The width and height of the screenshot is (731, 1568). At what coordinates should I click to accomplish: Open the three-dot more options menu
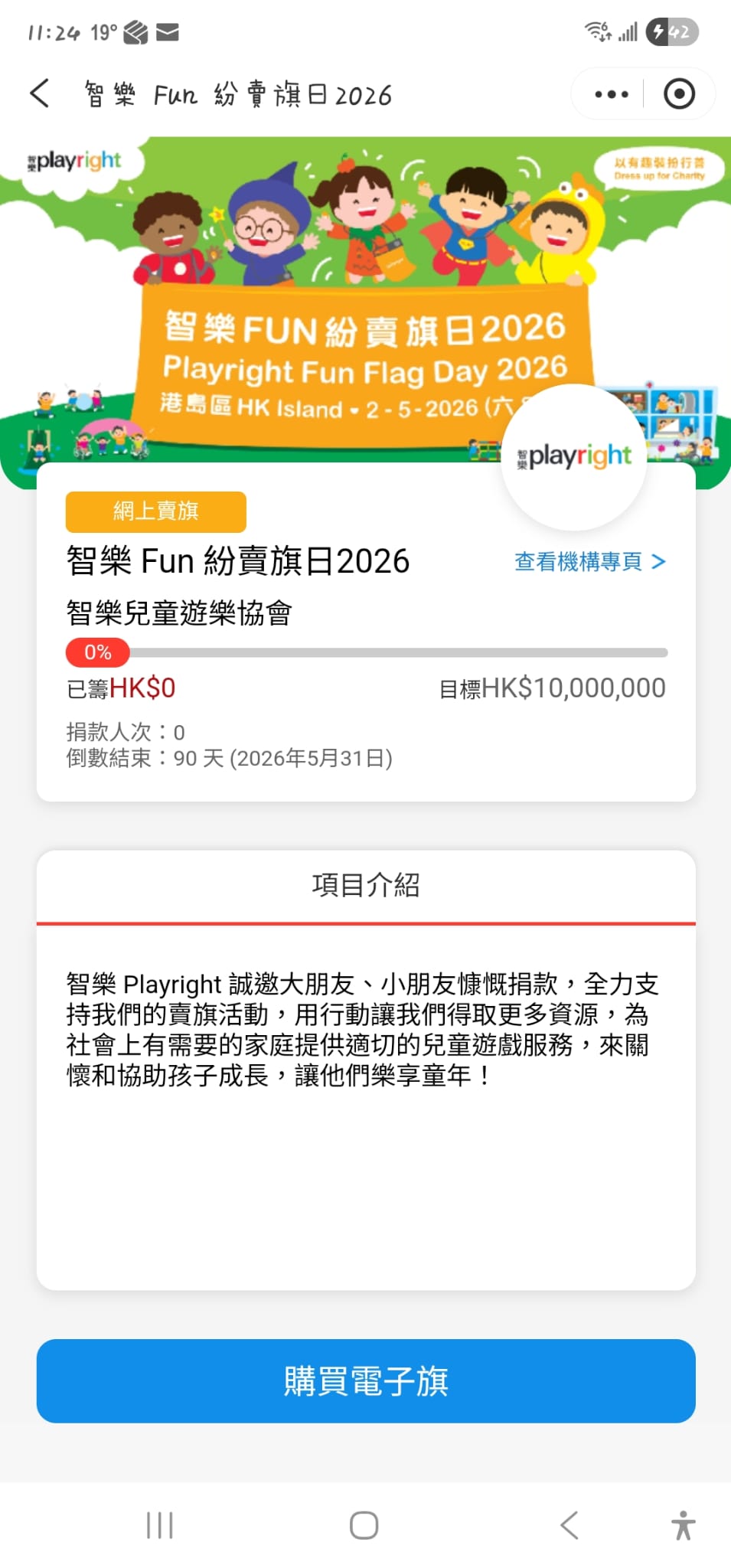coord(611,94)
